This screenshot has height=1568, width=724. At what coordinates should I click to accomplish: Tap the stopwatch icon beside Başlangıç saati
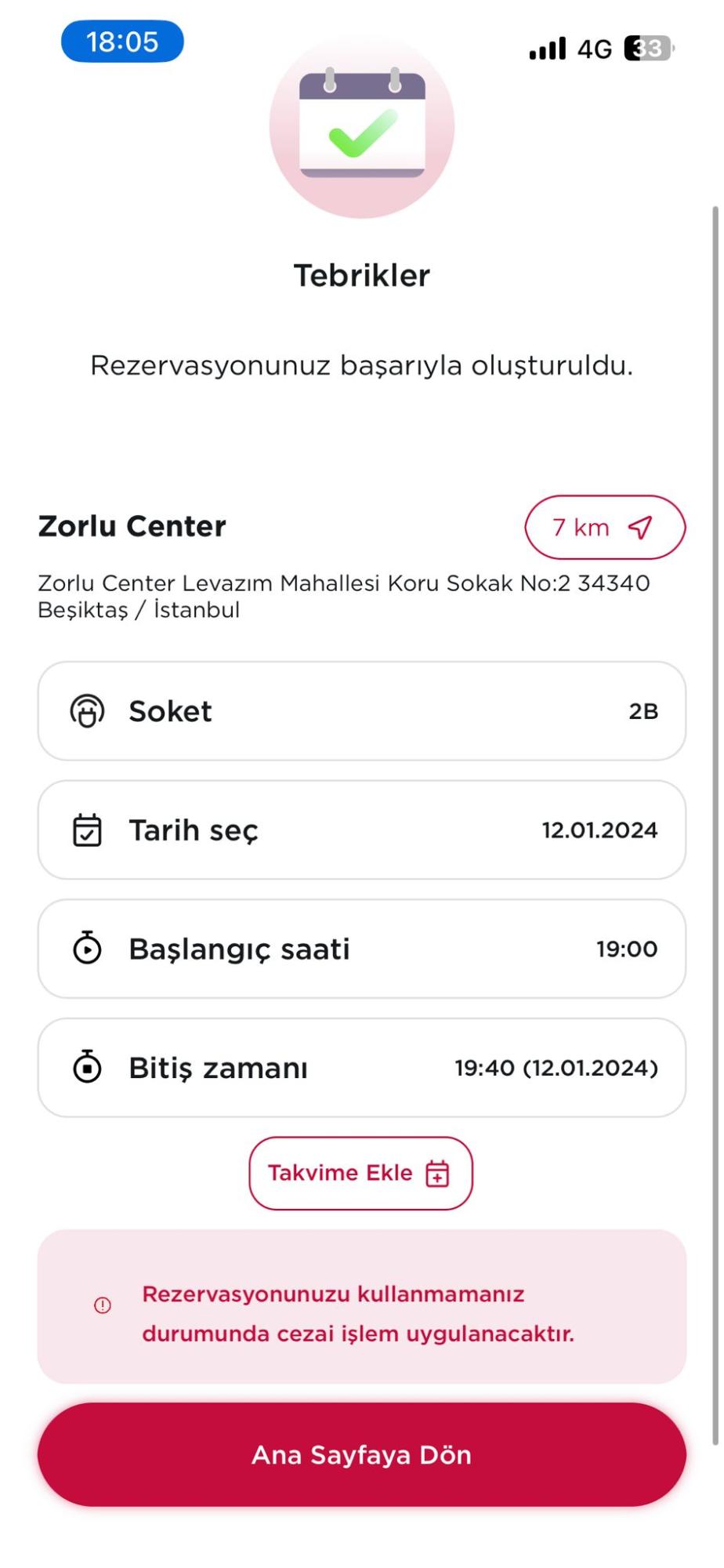88,949
